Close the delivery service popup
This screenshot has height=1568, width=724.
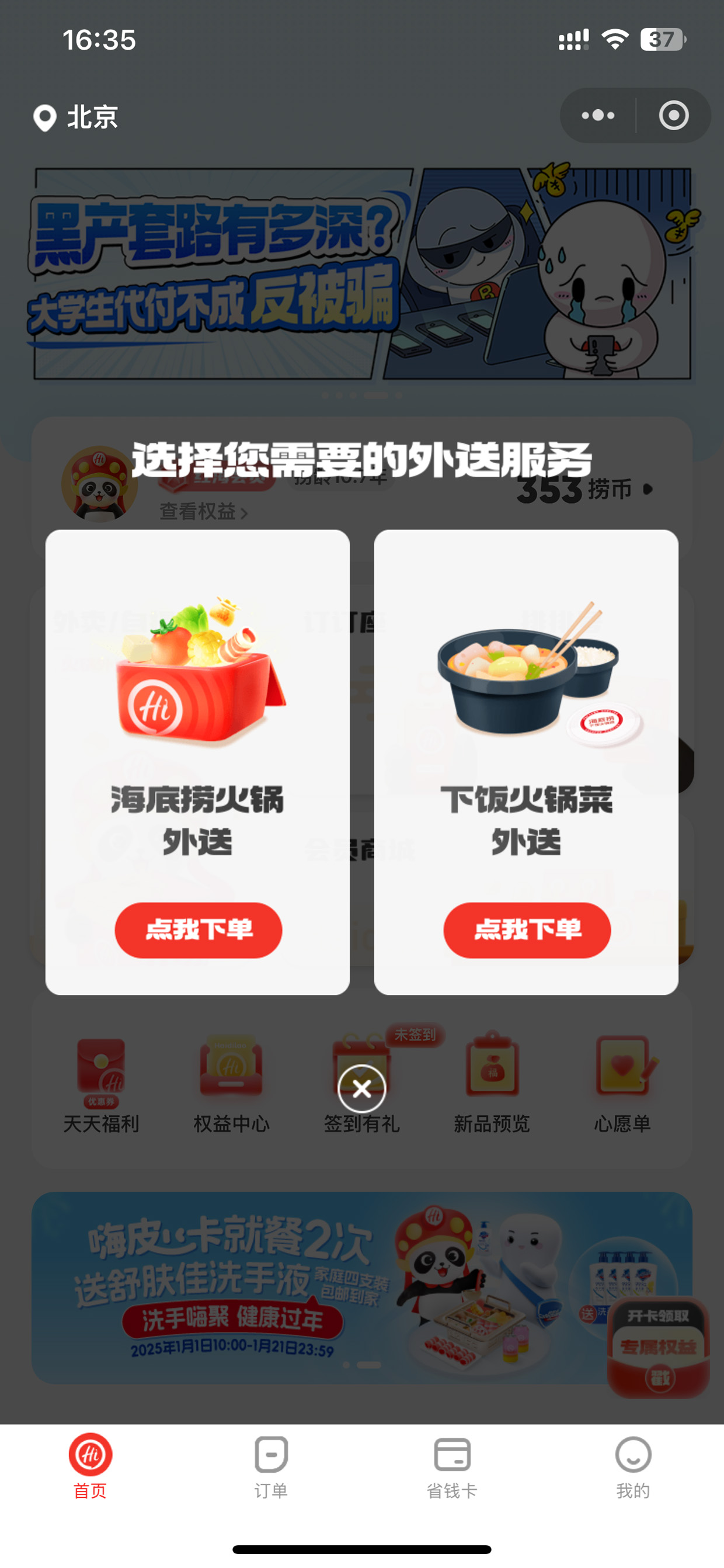[x=362, y=1089]
